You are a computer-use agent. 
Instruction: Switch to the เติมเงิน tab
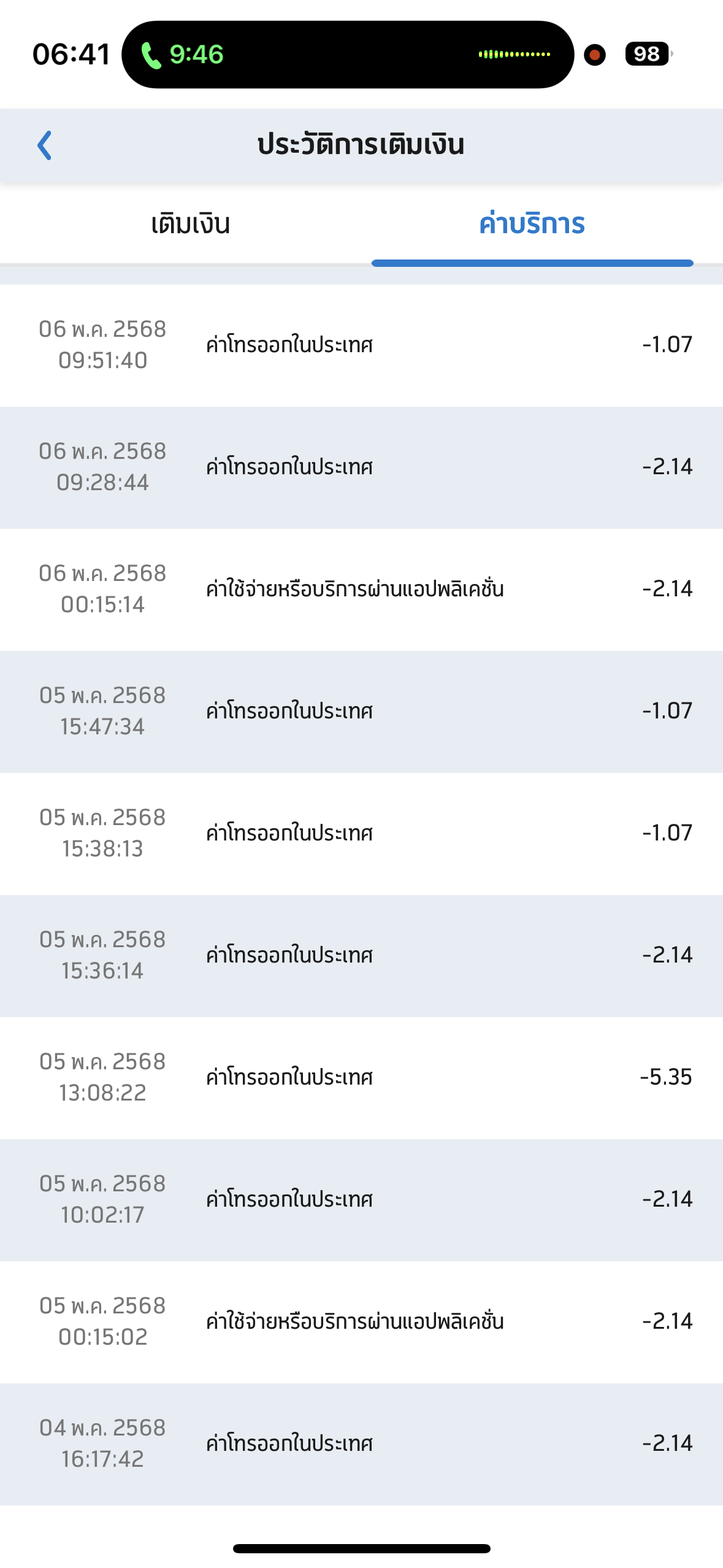(190, 225)
